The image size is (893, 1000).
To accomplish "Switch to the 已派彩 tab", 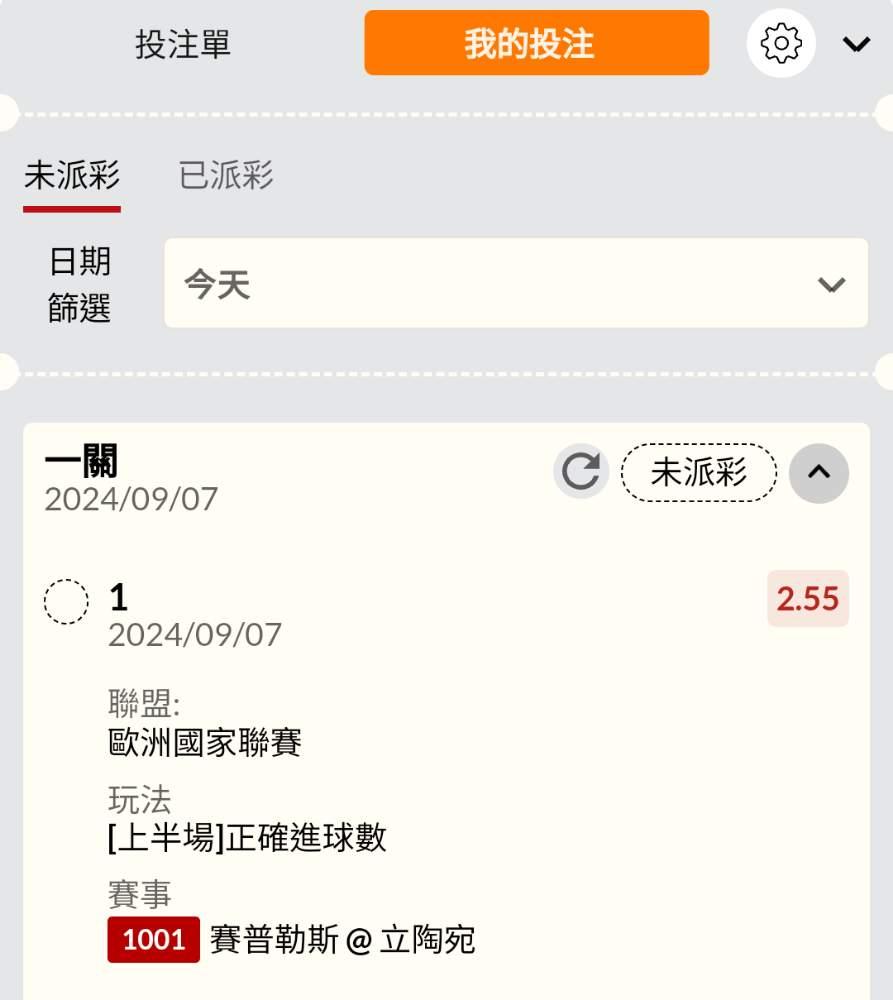I will [226, 175].
